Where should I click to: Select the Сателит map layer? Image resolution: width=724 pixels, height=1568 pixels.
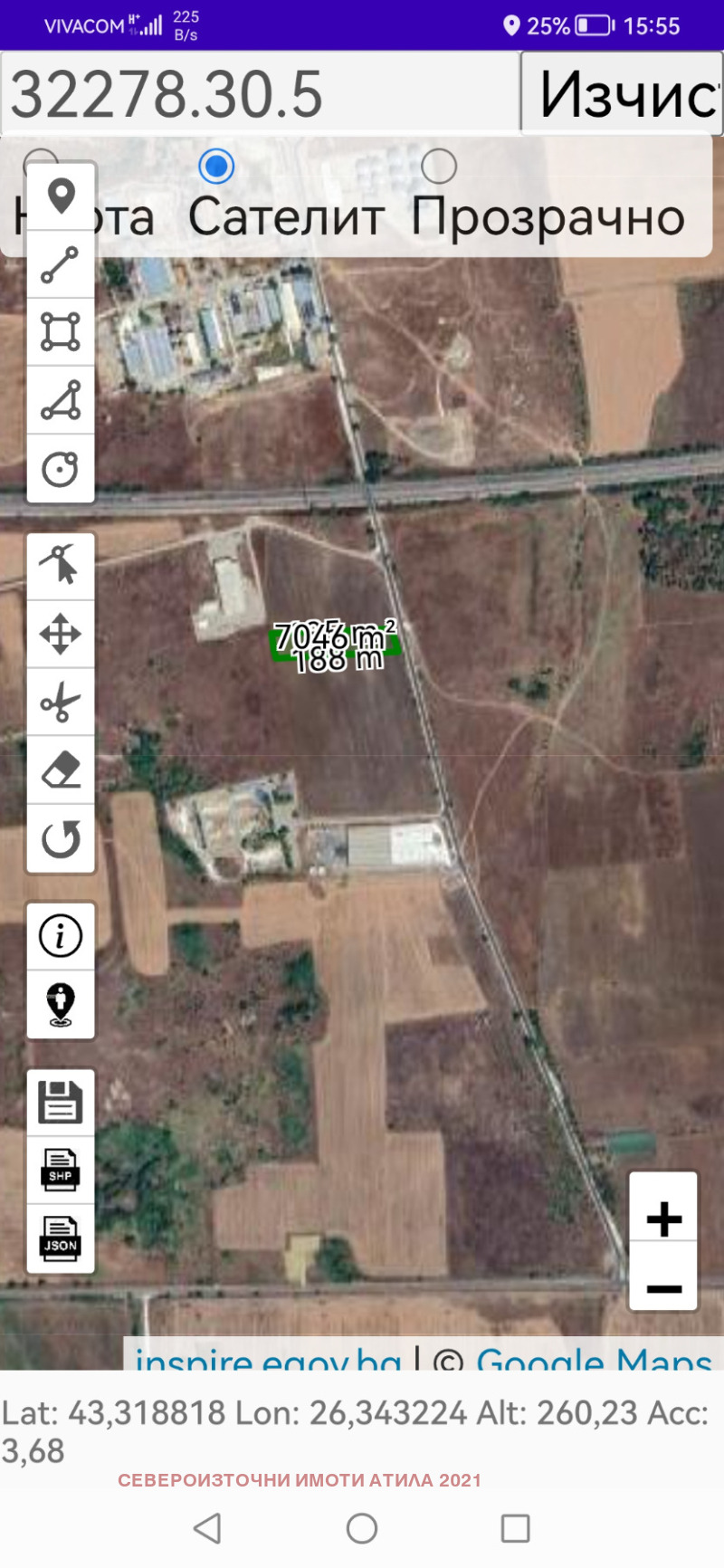point(216,167)
